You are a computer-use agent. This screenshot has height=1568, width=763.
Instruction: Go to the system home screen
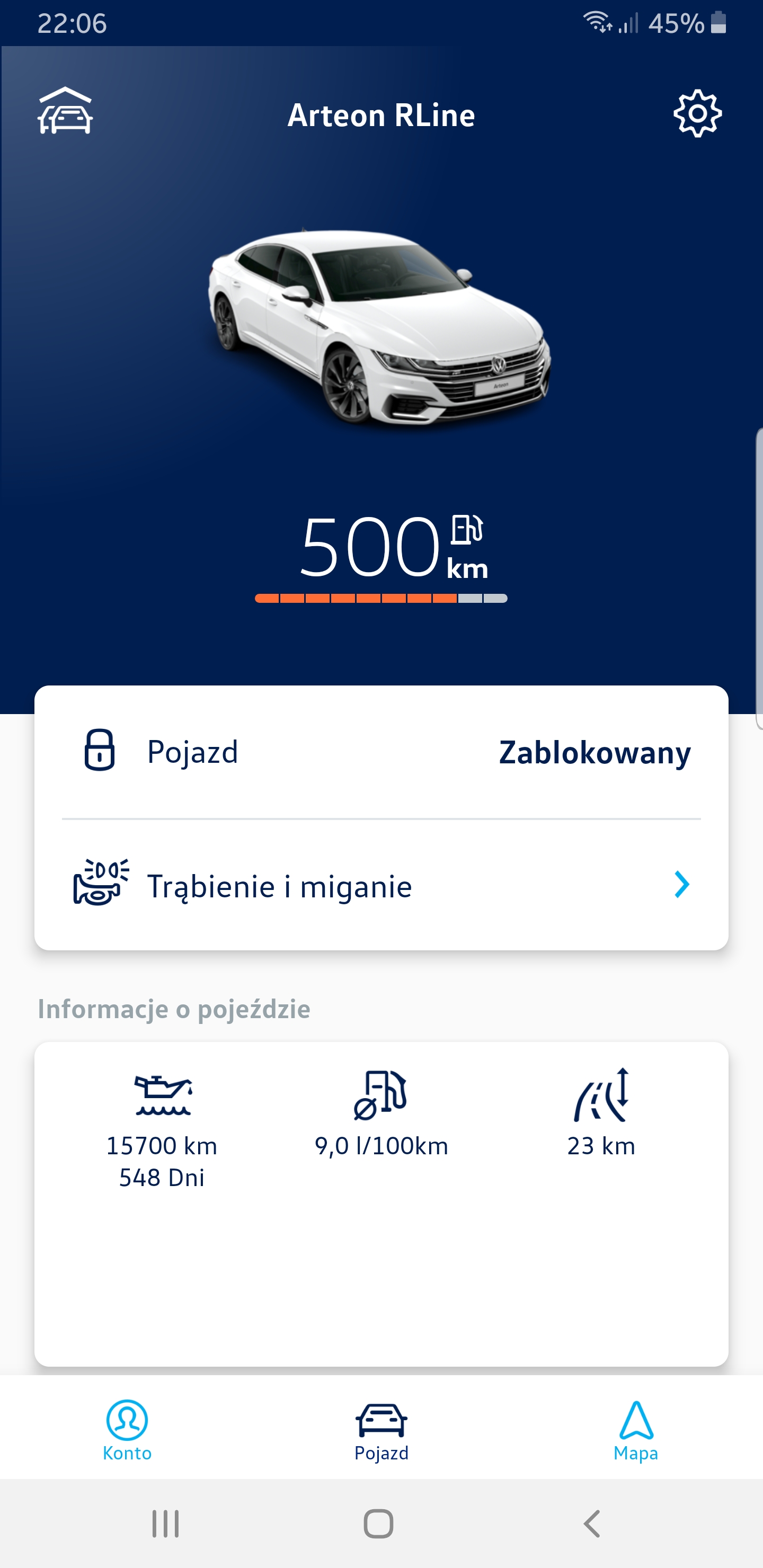pyautogui.click(x=379, y=1524)
